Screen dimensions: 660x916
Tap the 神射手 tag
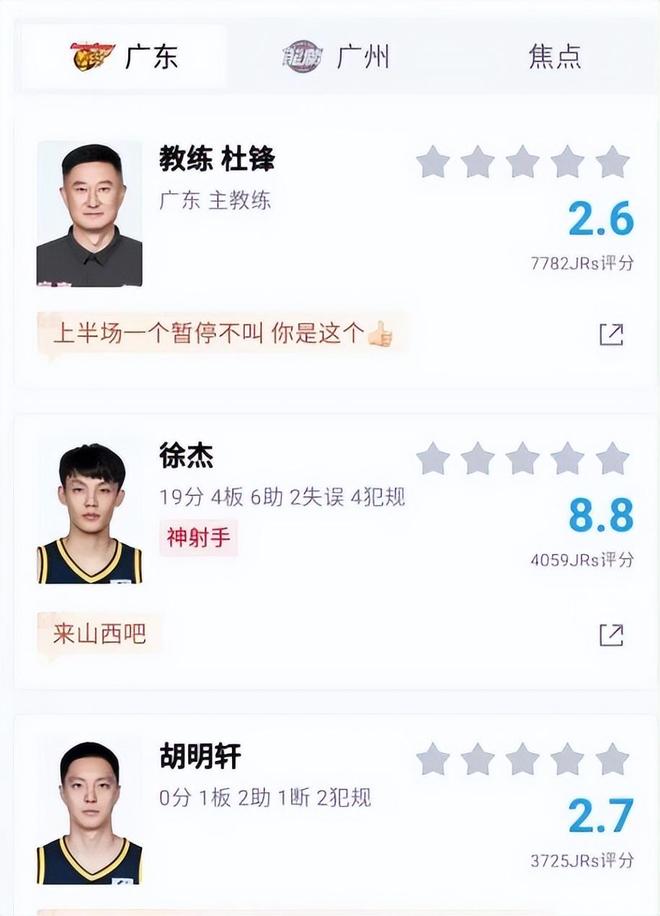tap(198, 538)
